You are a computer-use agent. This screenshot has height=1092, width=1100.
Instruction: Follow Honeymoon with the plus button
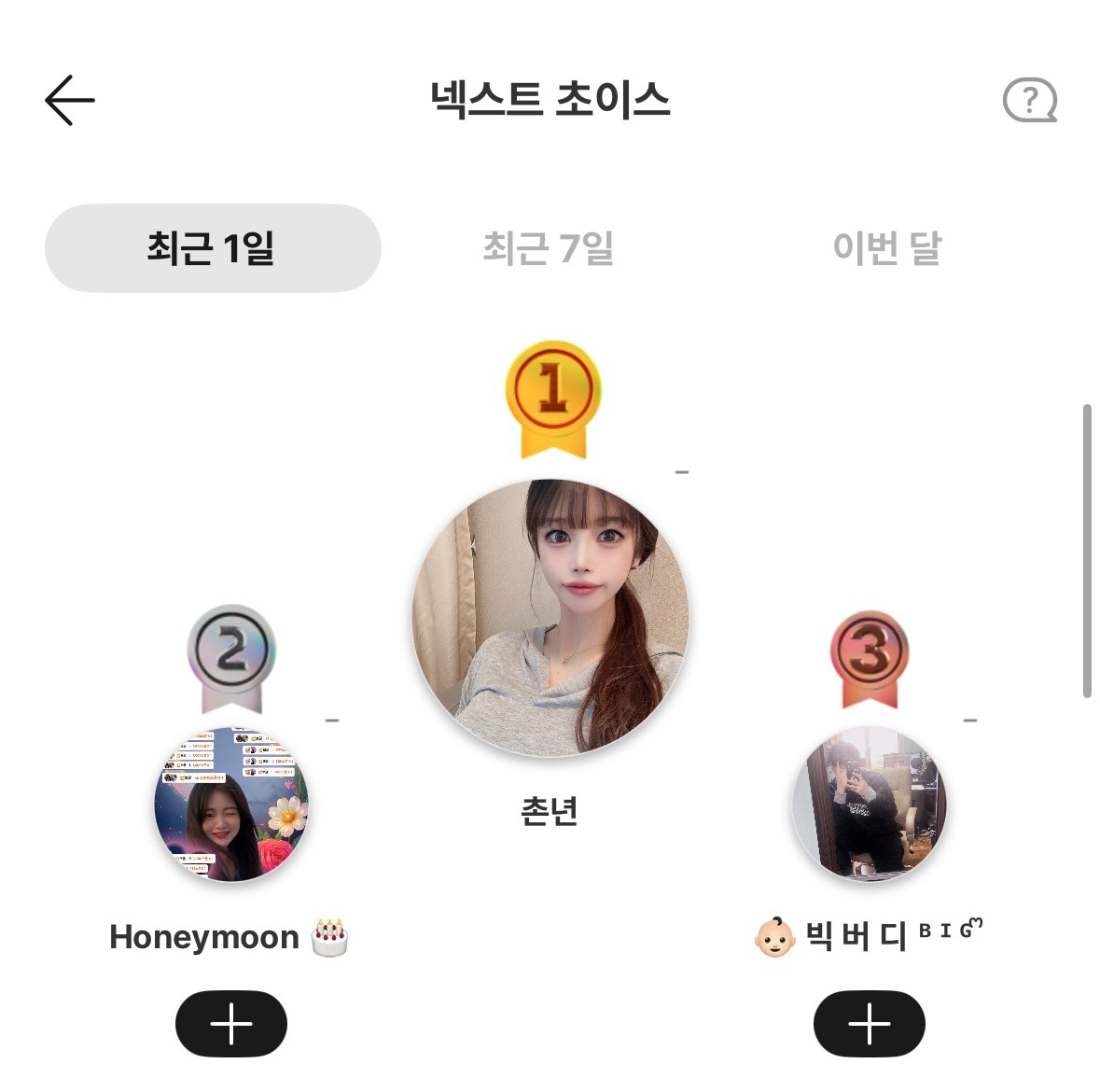231,1024
